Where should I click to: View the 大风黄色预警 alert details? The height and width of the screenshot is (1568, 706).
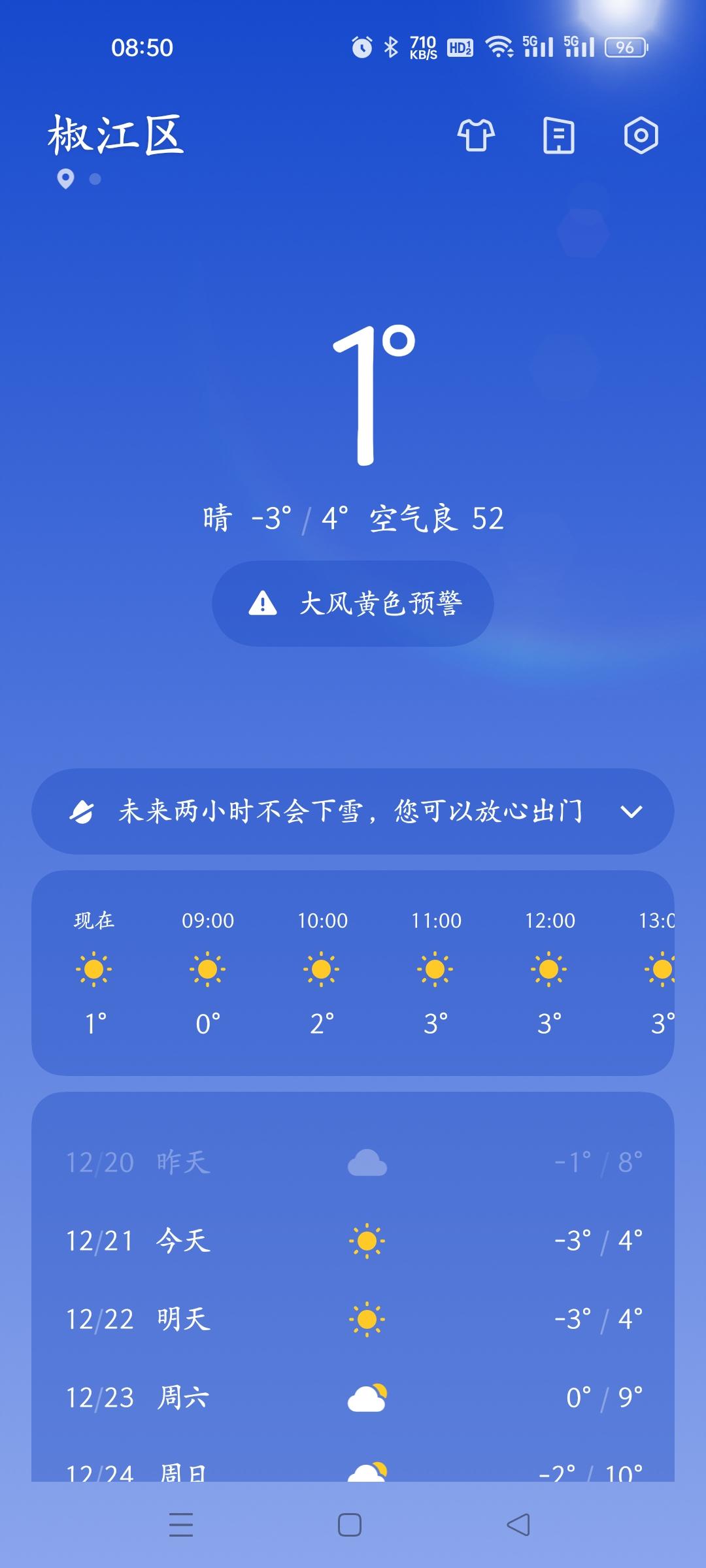click(x=353, y=604)
